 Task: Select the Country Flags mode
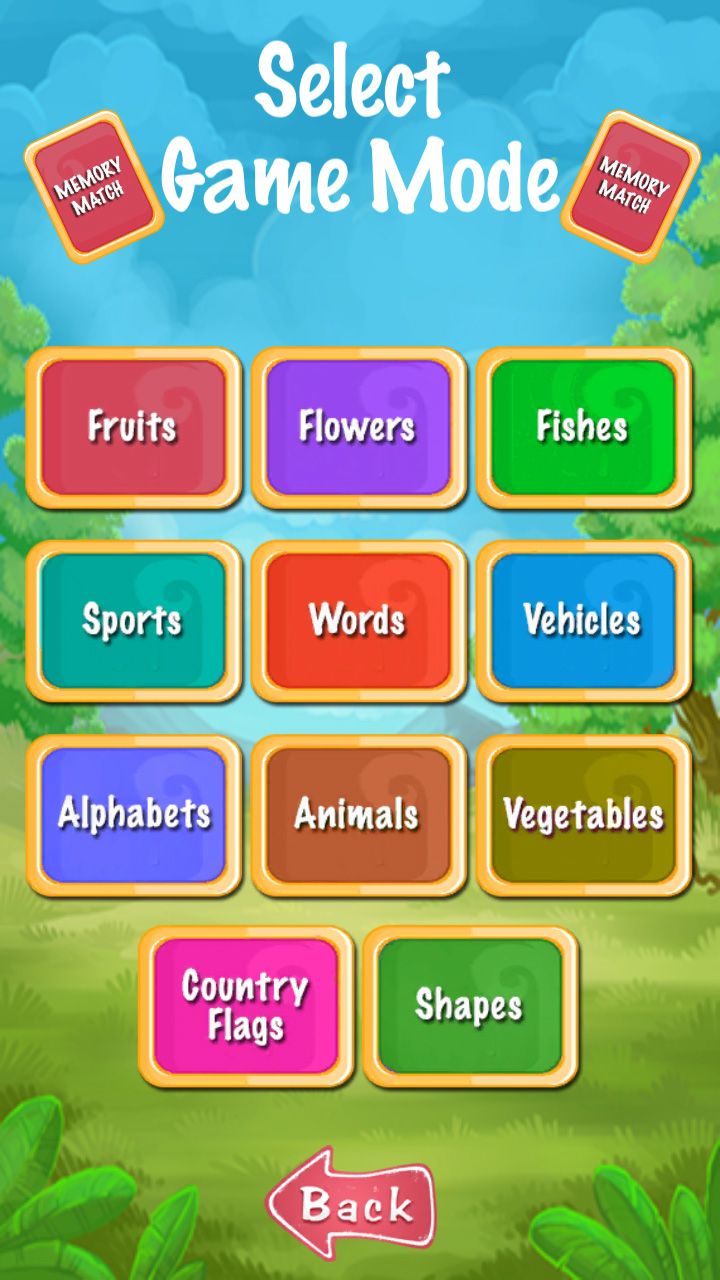pos(245,1006)
